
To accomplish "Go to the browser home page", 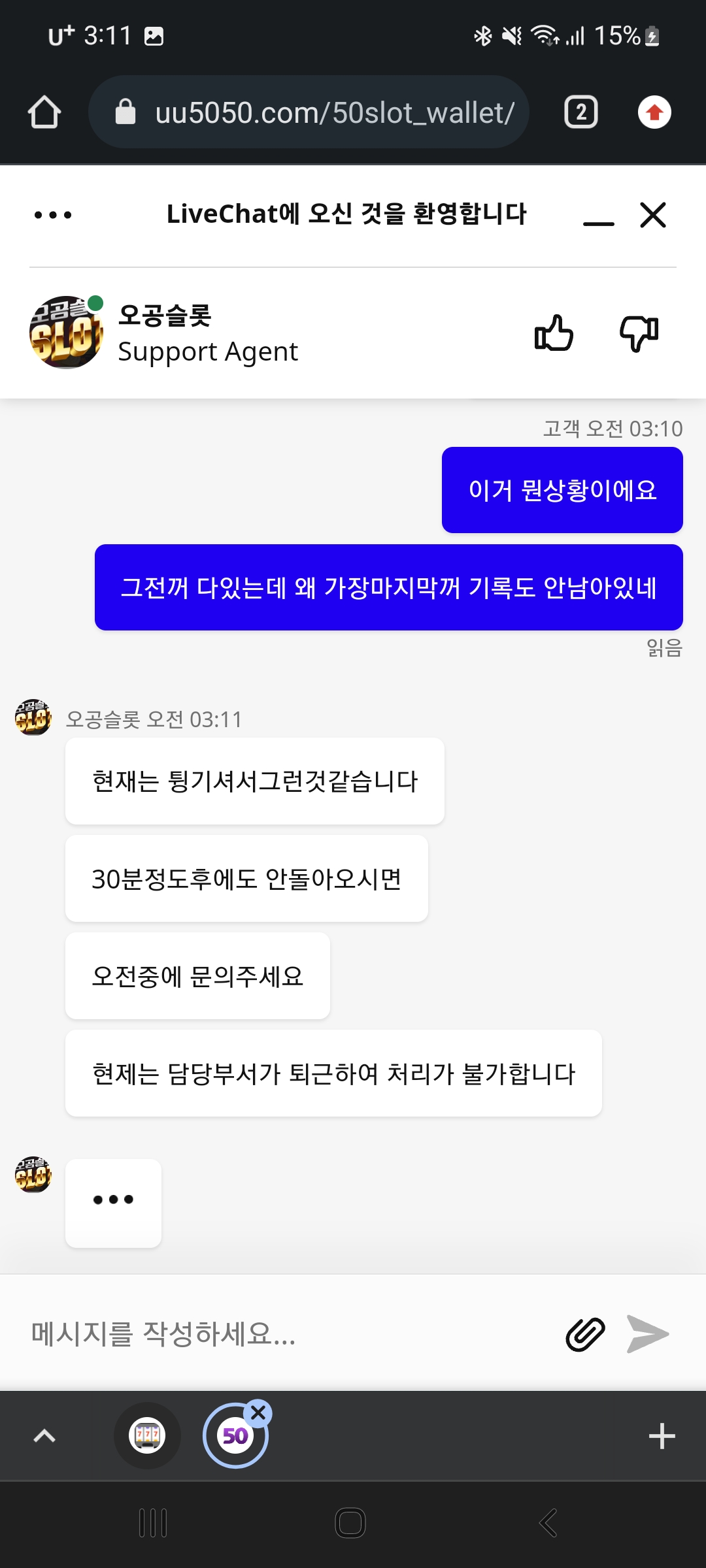I will (x=44, y=112).
